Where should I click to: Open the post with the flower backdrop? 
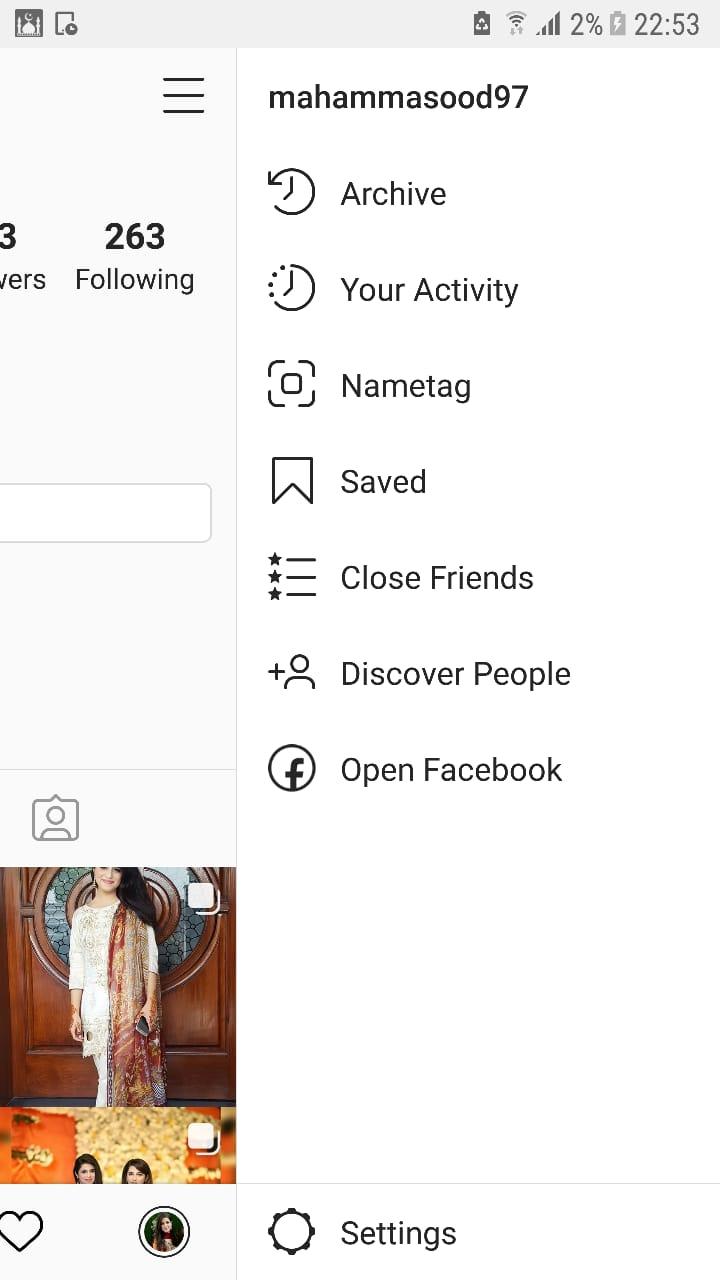tap(117, 1146)
